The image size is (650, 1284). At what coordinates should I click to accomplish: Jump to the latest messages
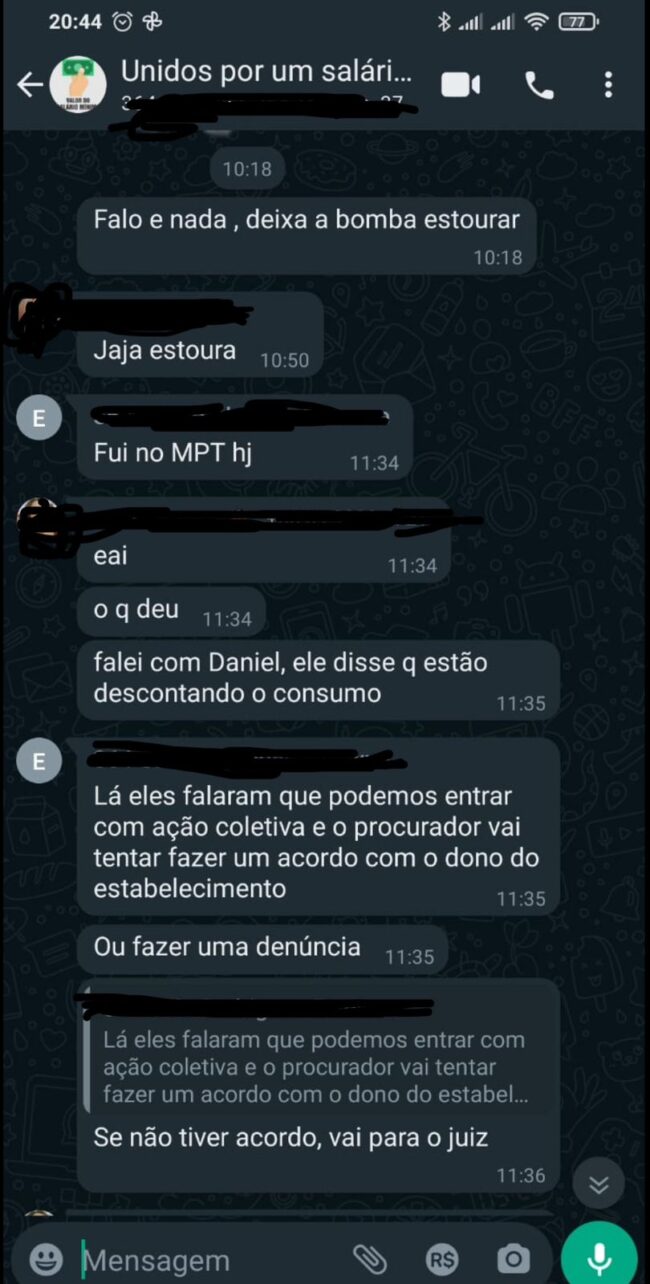pos(599,1186)
